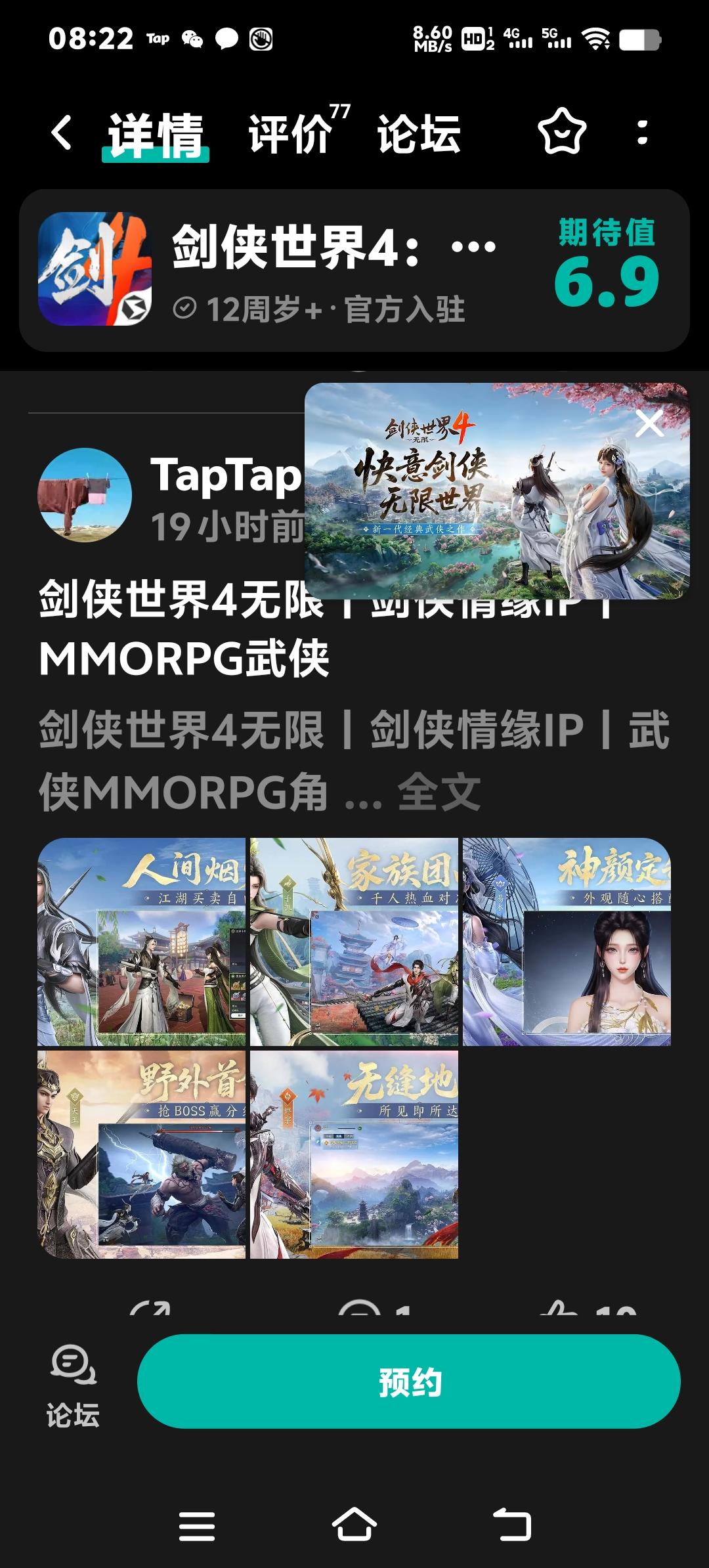Open the 论坛 tab at the top

coord(417,135)
